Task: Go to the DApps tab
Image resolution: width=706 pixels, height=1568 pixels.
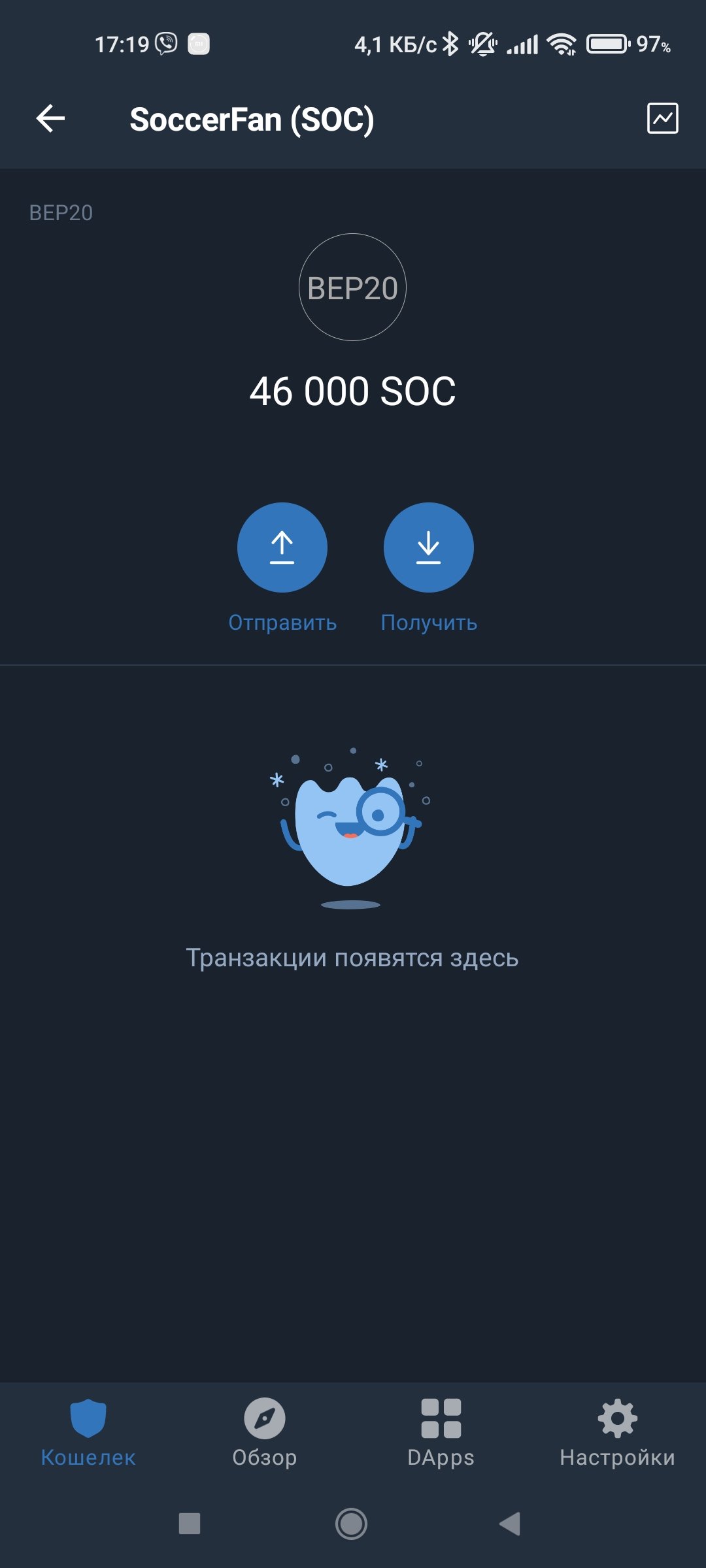Action: 441,1432
